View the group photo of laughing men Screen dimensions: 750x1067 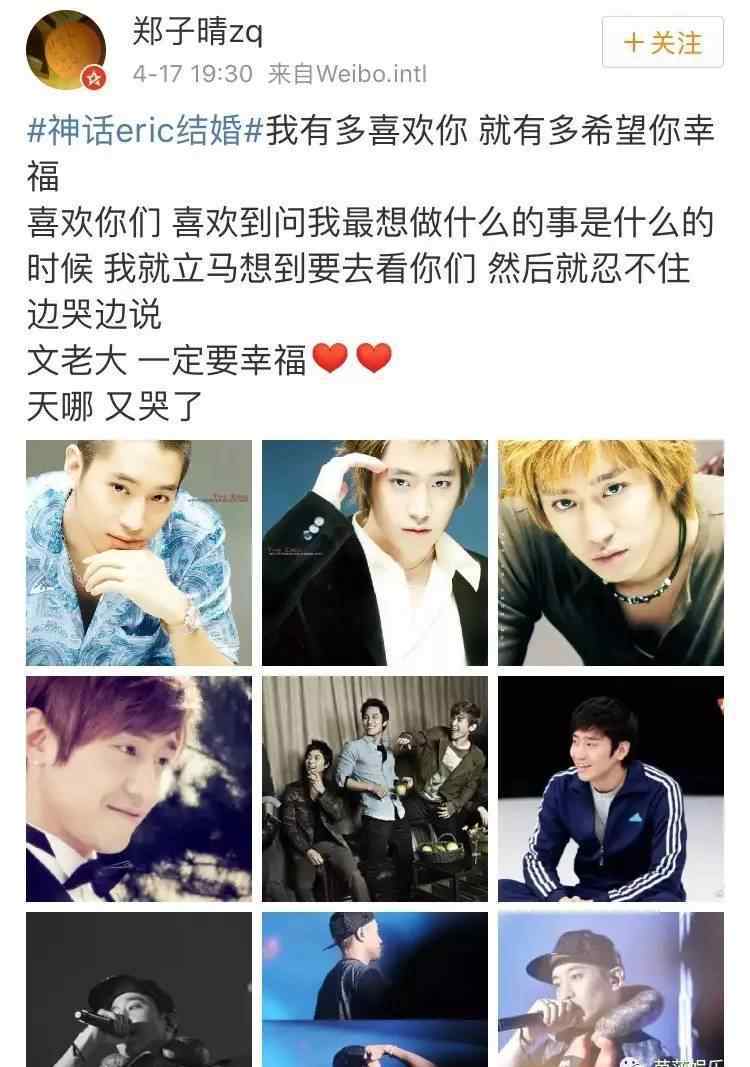(375, 789)
